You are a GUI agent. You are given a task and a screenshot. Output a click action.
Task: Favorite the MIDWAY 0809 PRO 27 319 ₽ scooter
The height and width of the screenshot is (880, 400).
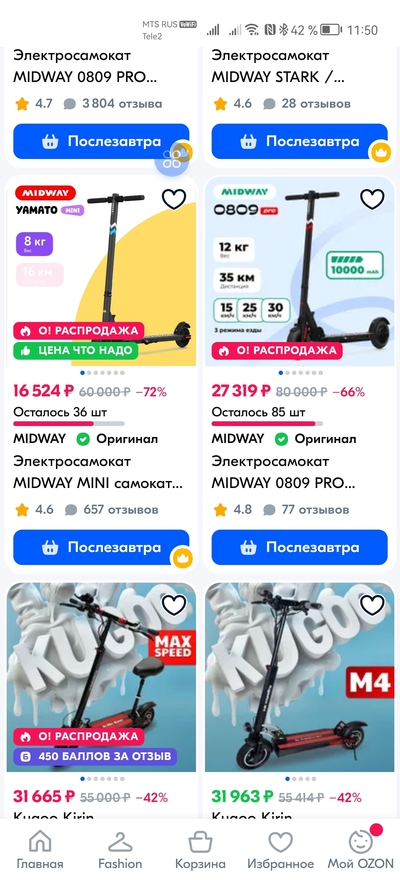[372, 199]
